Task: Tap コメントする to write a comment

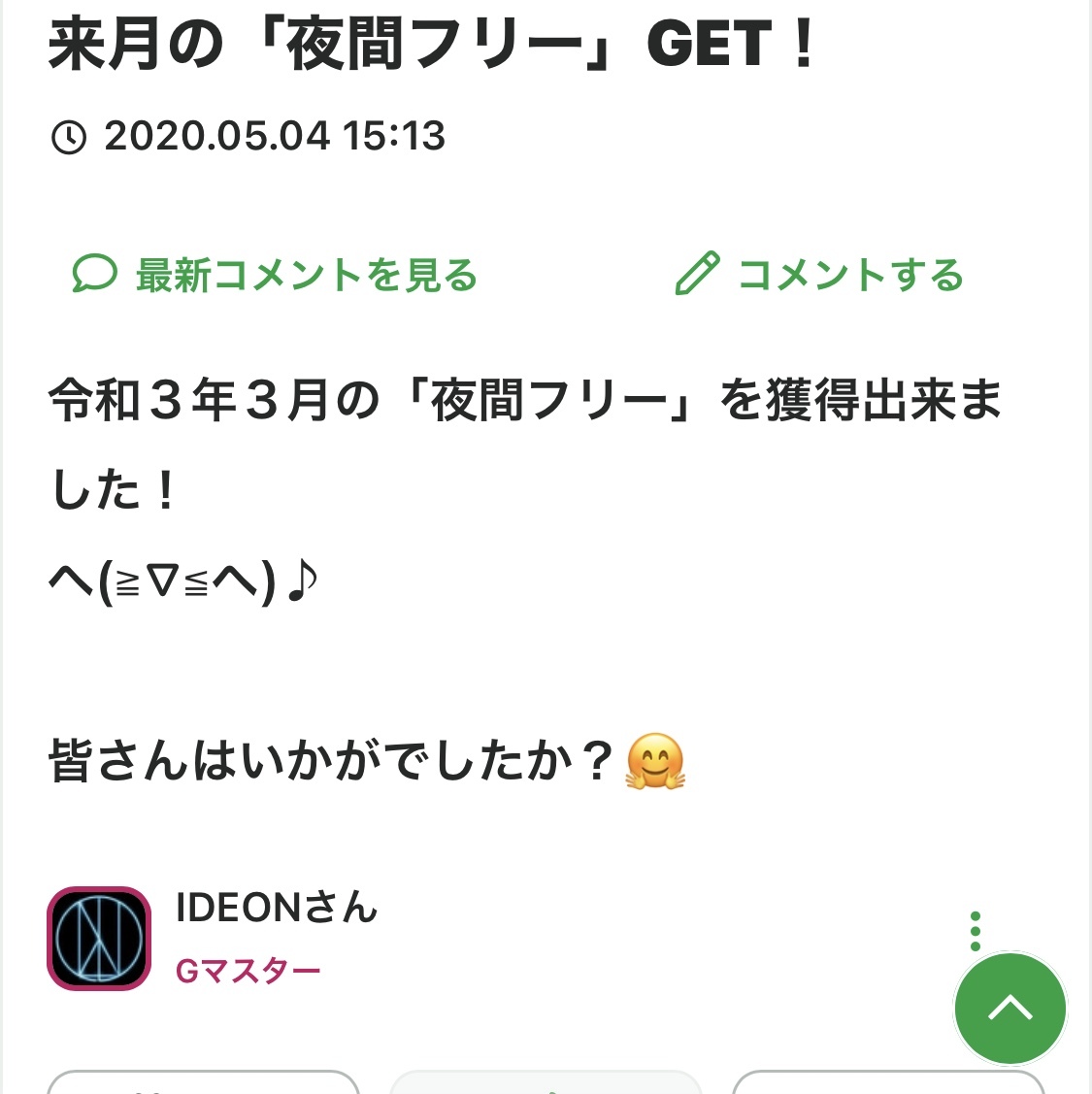Action: point(819,275)
